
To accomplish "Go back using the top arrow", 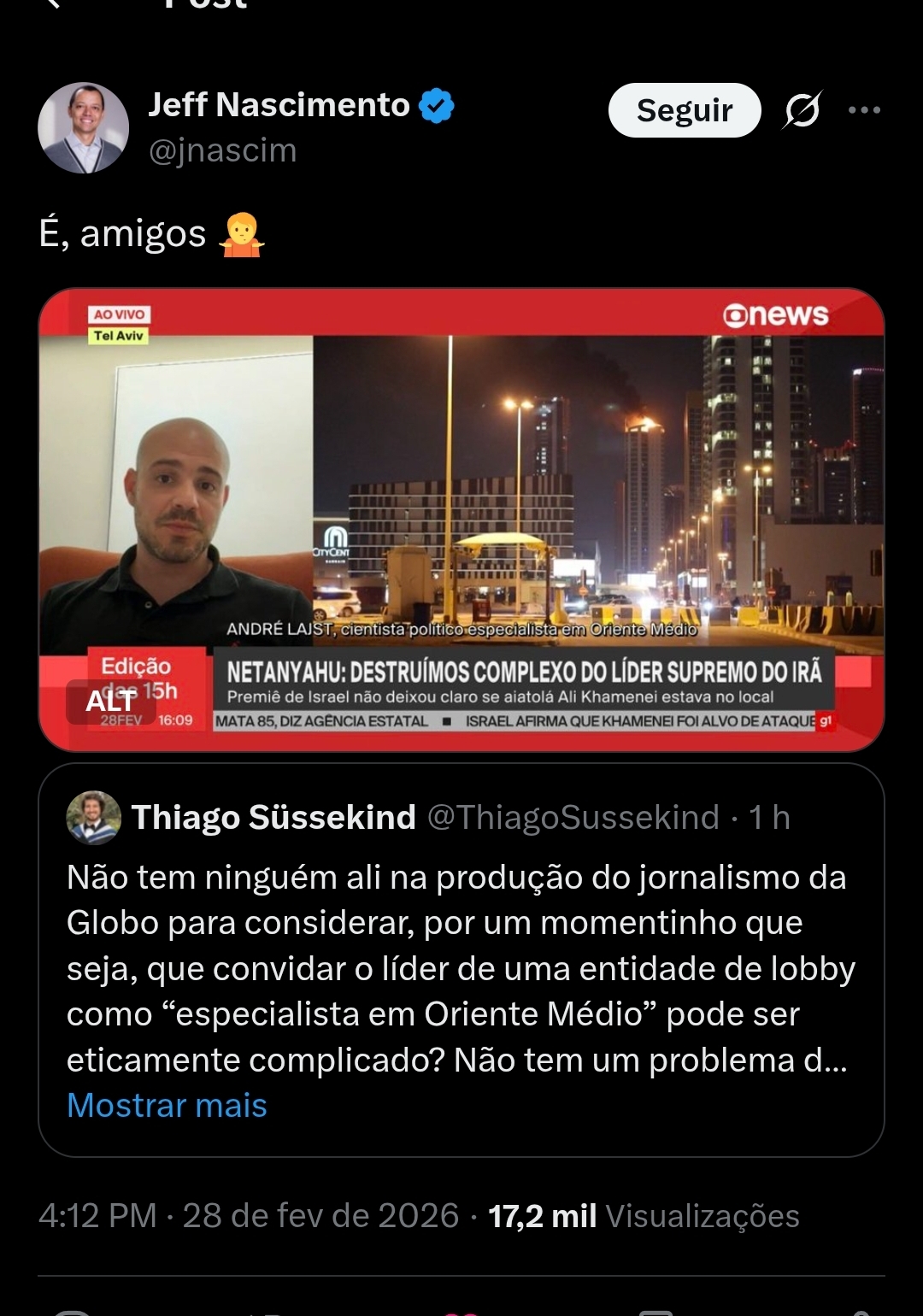I will pyautogui.click(x=53, y=4).
